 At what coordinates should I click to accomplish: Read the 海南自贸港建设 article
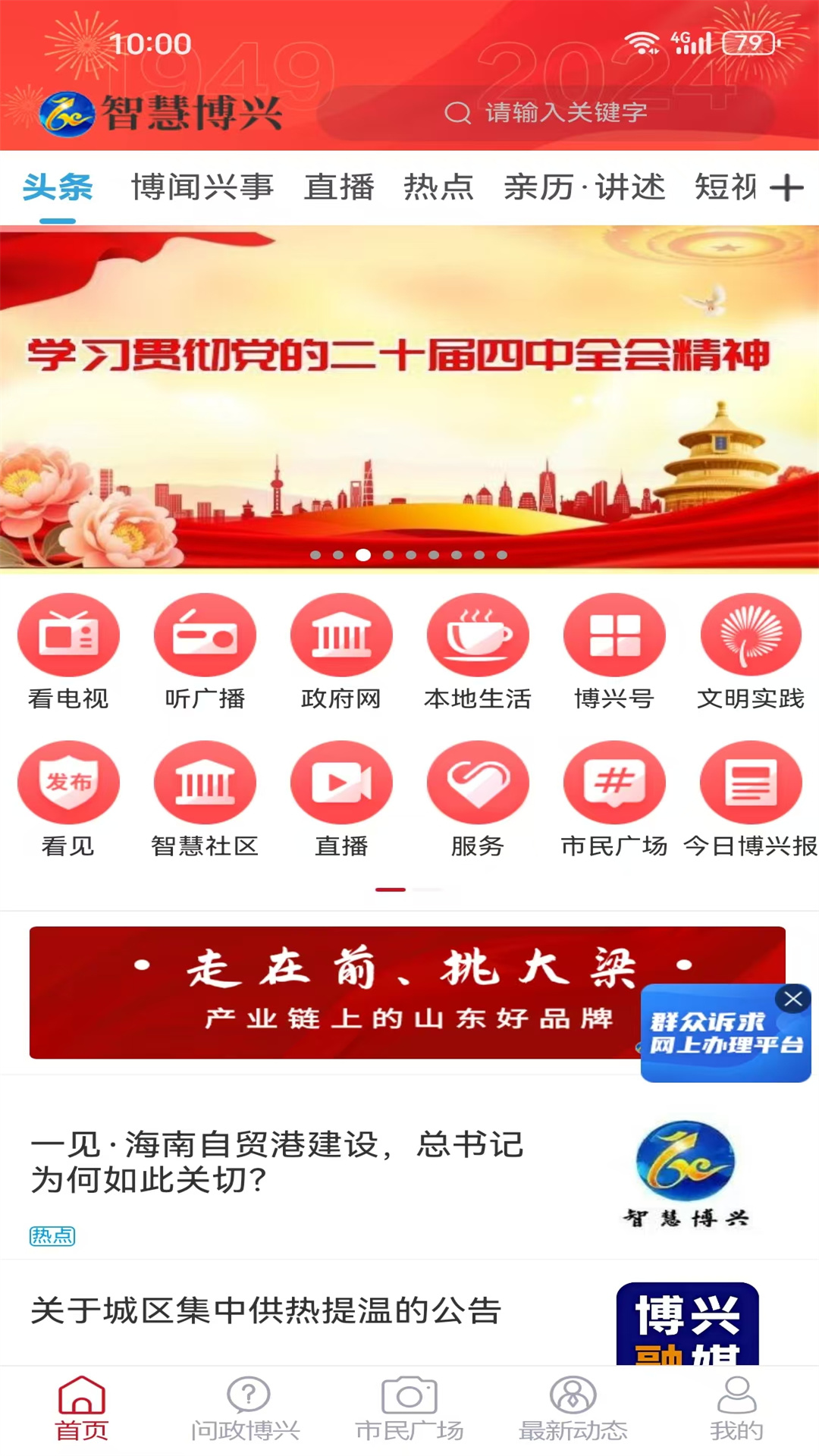[277, 1162]
